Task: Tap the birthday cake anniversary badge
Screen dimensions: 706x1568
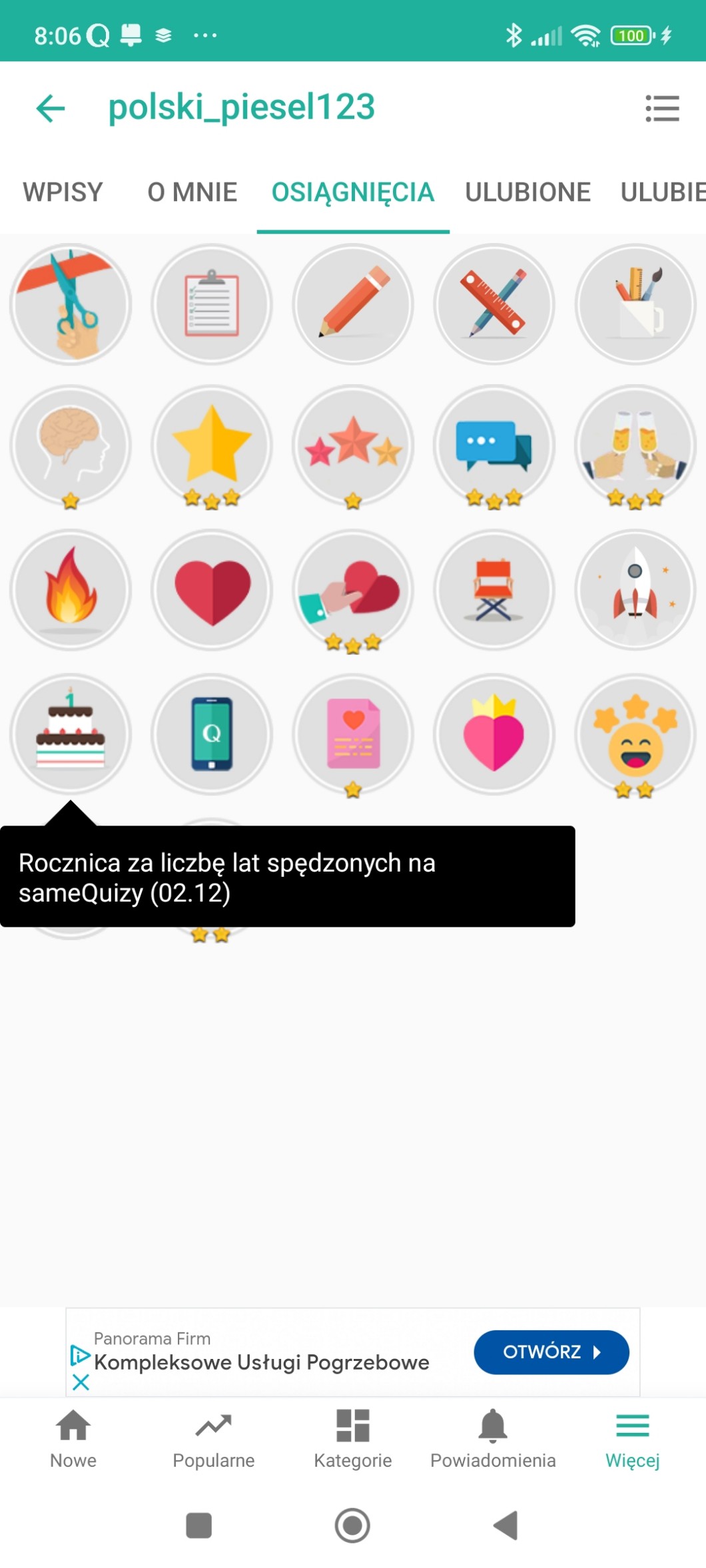Action: [x=71, y=734]
